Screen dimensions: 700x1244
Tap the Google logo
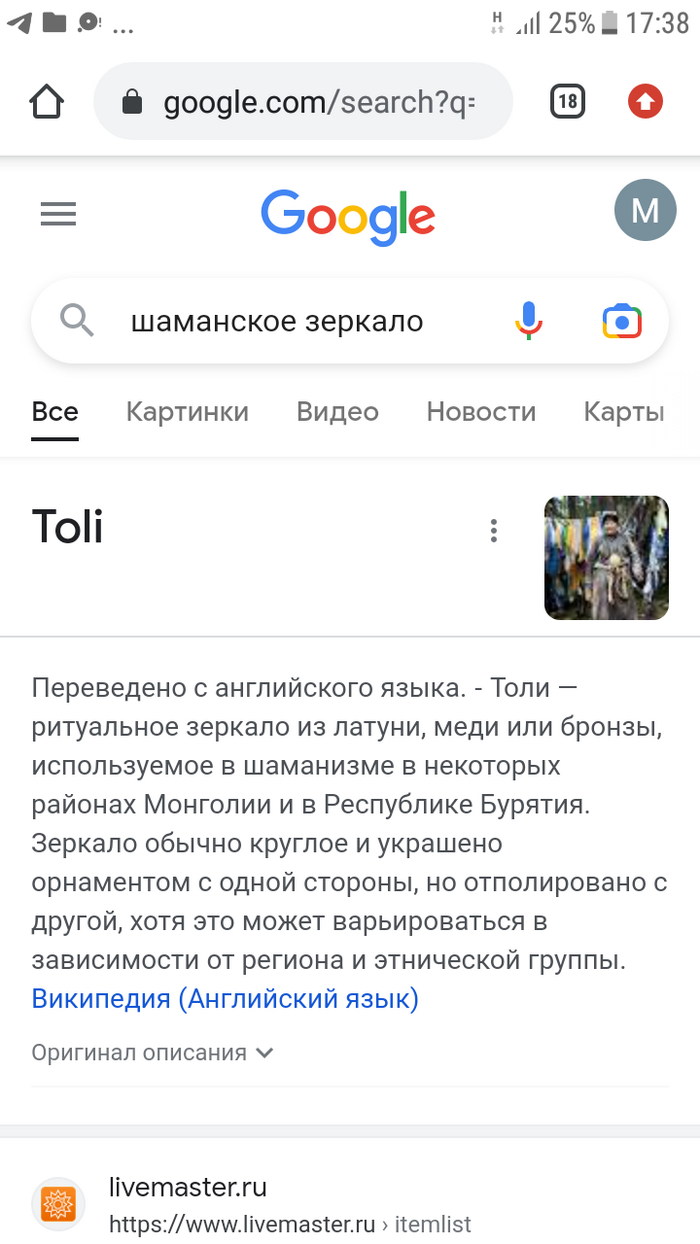(348, 215)
